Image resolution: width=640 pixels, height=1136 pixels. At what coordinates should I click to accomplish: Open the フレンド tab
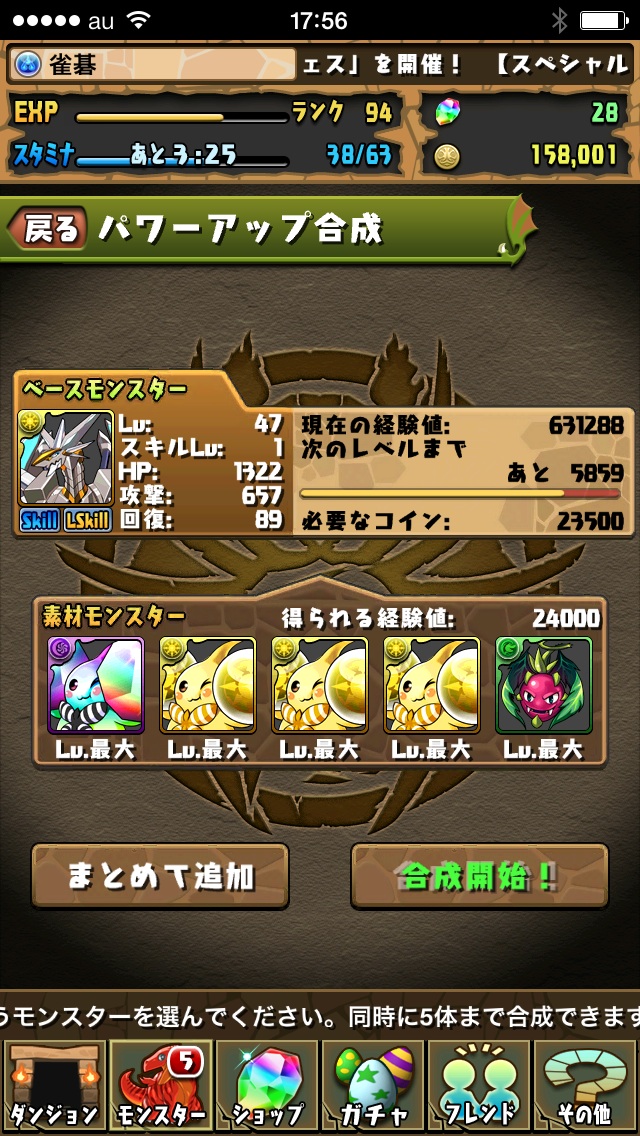(480, 1086)
